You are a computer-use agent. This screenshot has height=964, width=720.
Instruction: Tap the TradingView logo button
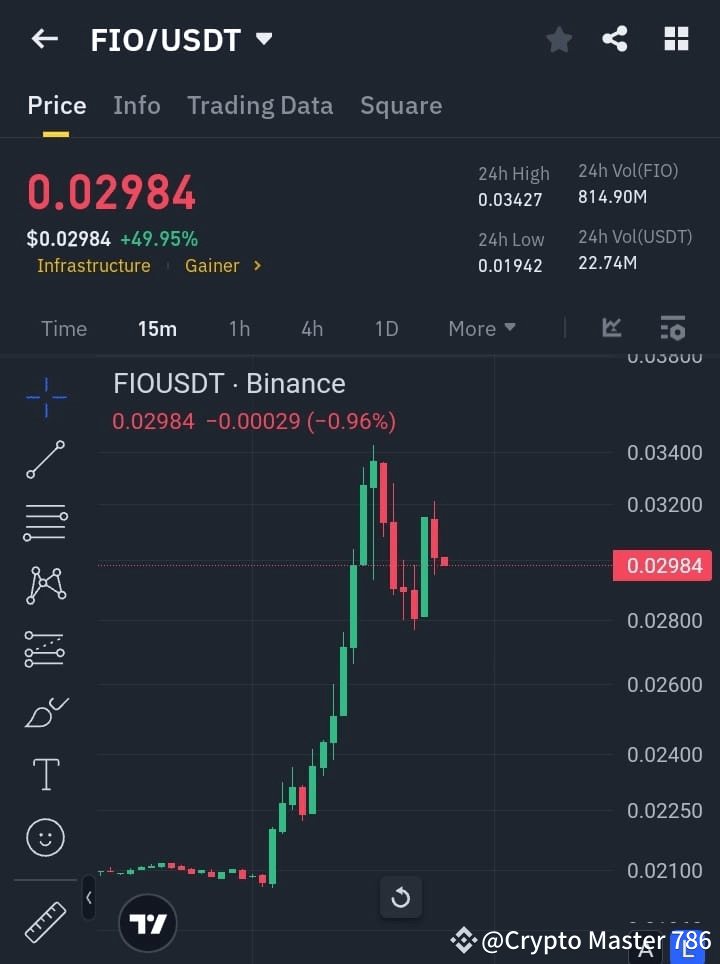pos(148,922)
